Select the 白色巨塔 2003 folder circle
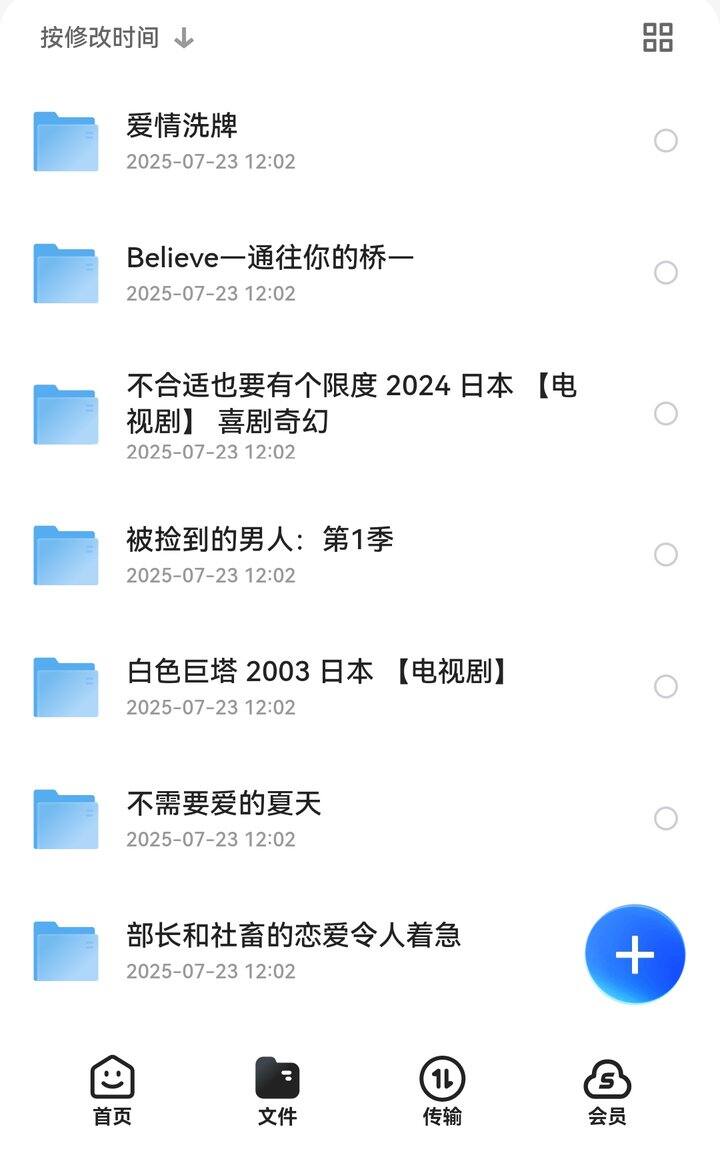 point(665,687)
